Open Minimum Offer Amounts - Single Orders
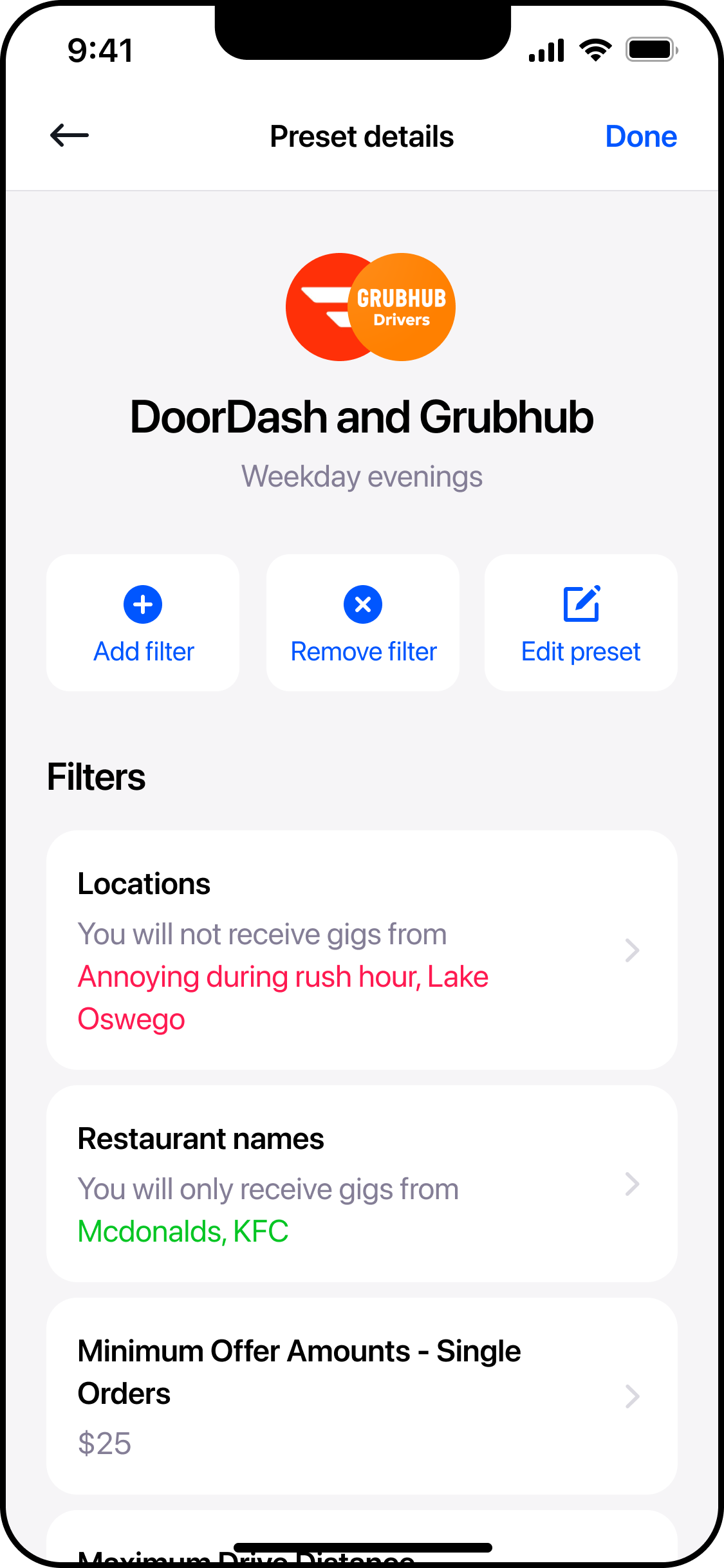 tap(362, 1395)
